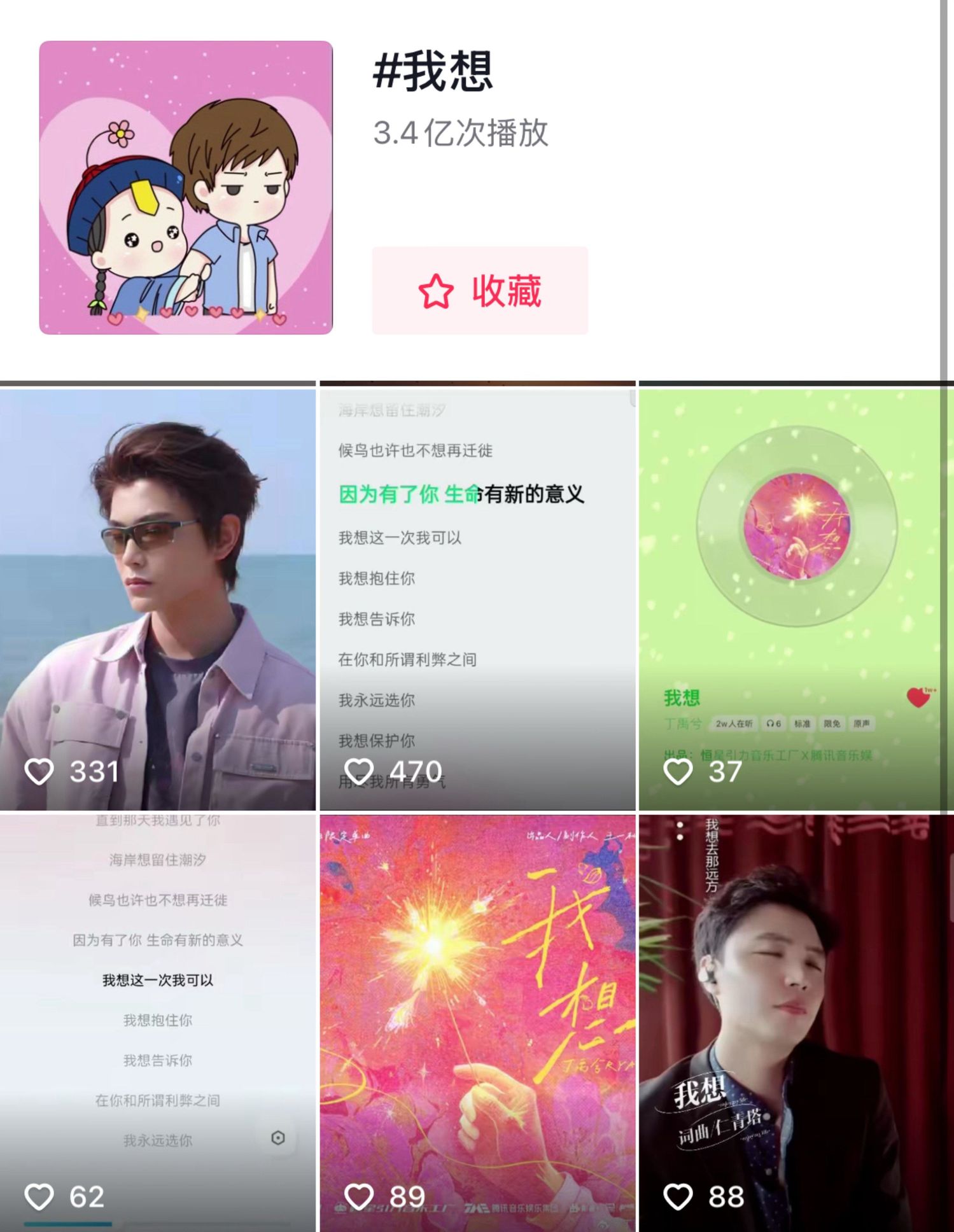Open the #我想 topic cover image
954x1232 pixels.
(186, 188)
